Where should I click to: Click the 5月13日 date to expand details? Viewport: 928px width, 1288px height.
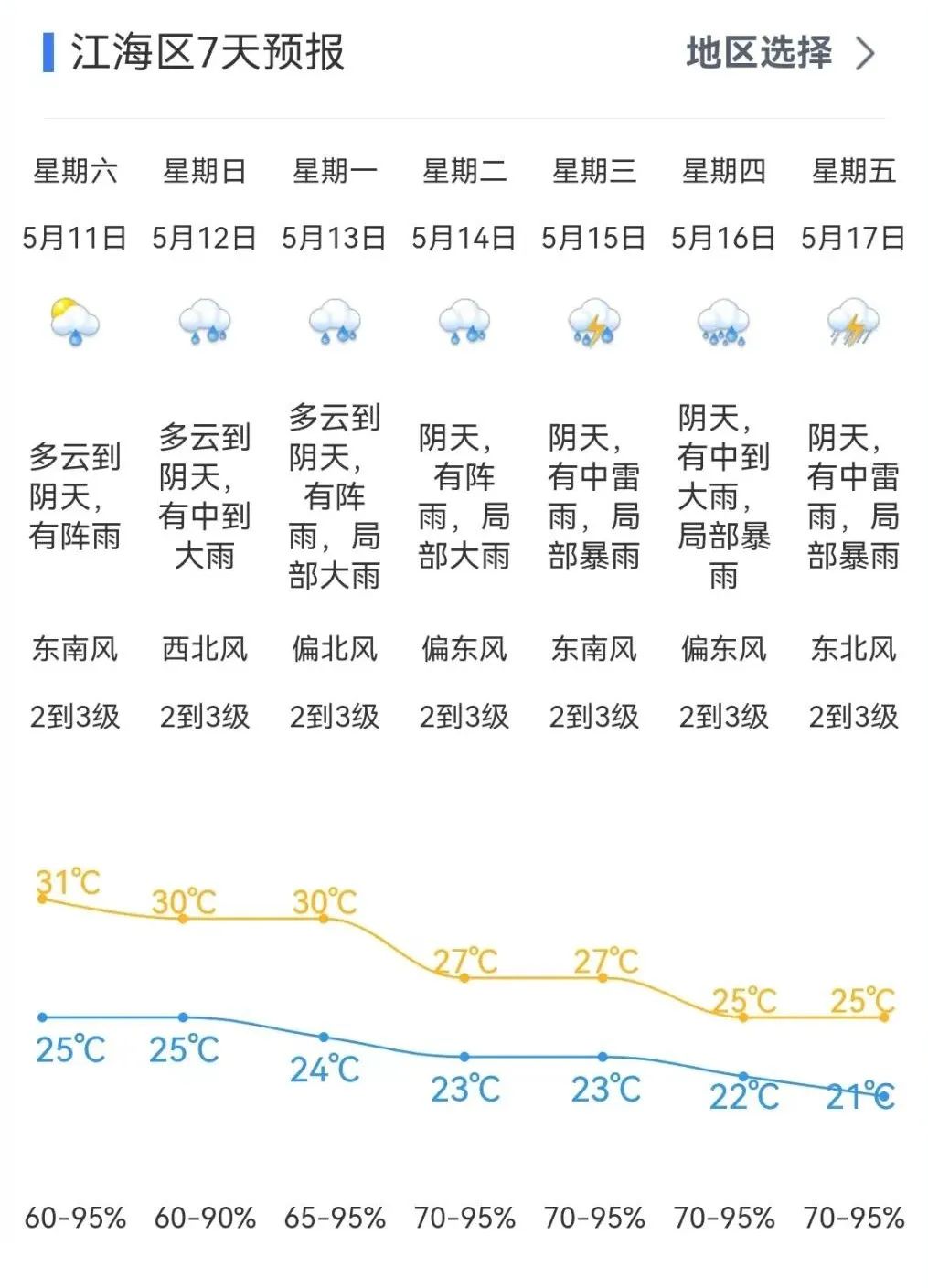pos(334,236)
